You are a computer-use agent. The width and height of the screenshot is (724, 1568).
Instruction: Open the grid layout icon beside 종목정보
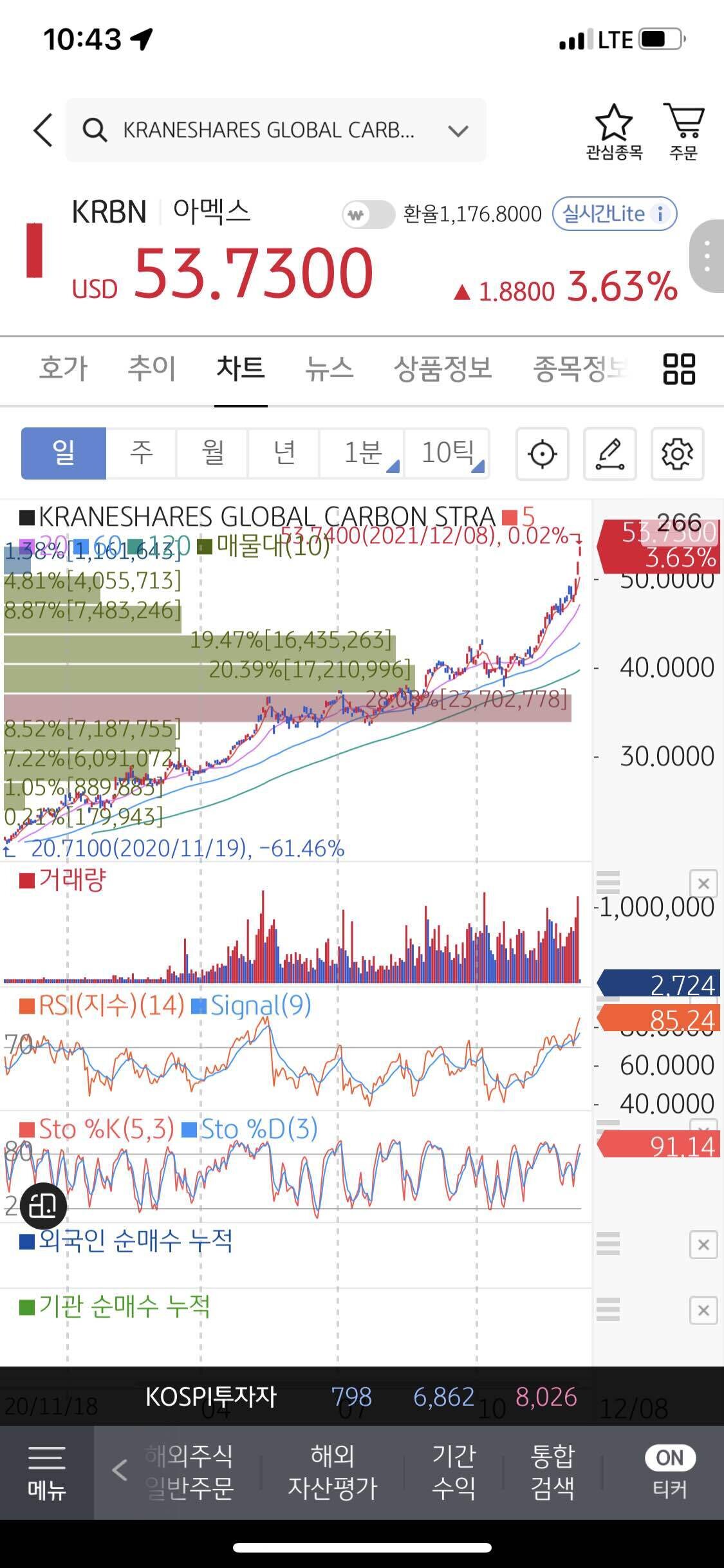pos(679,369)
